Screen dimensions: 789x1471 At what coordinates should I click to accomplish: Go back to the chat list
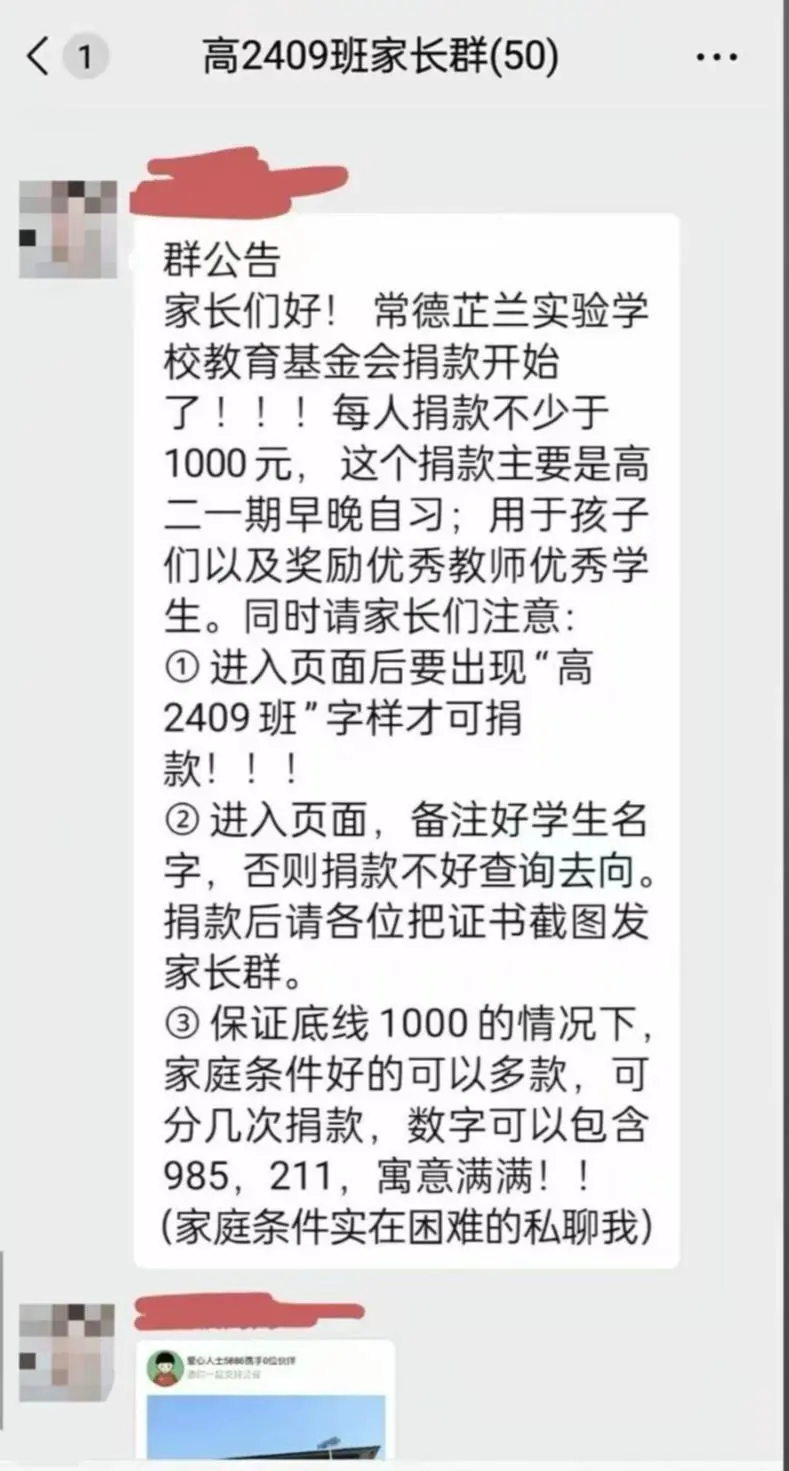click(38, 57)
